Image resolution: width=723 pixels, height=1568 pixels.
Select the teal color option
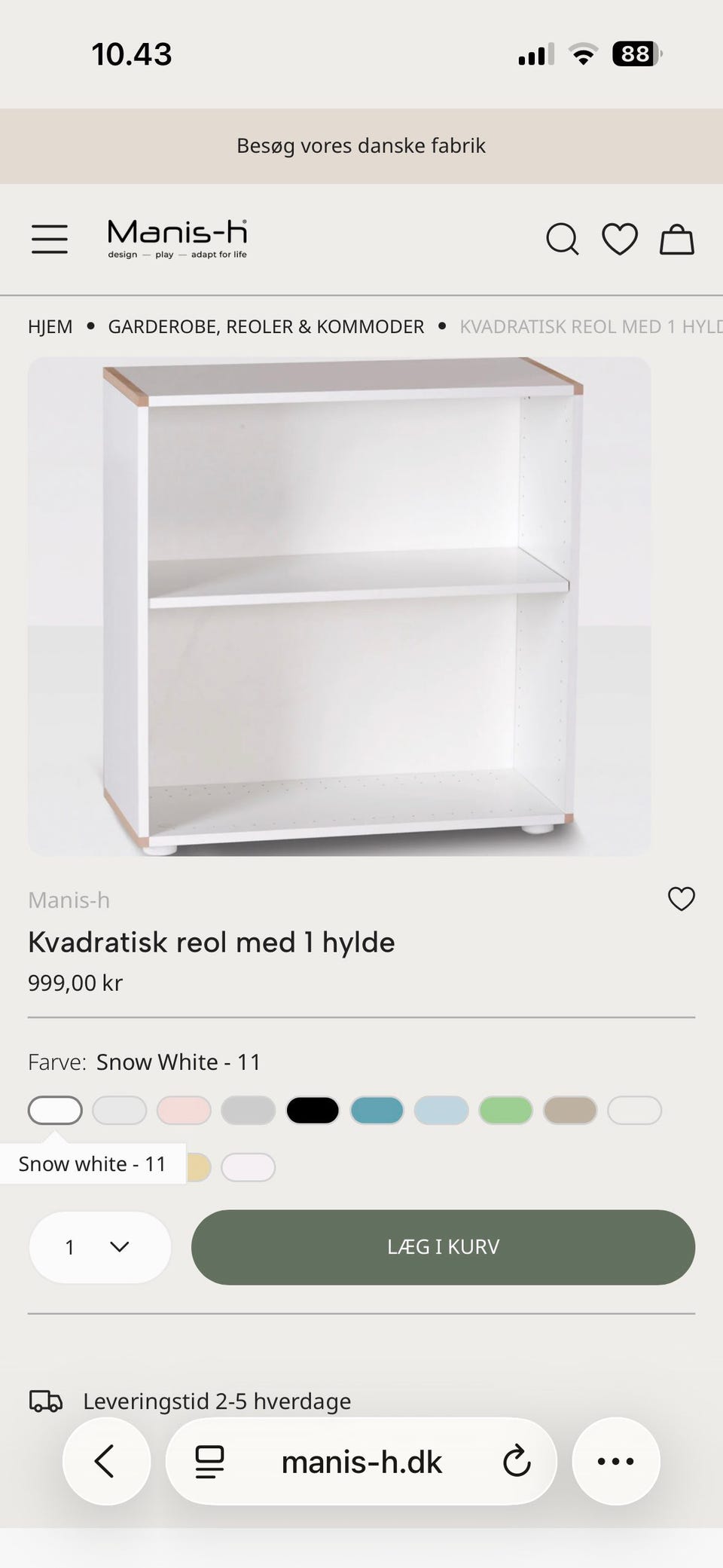tap(376, 1110)
